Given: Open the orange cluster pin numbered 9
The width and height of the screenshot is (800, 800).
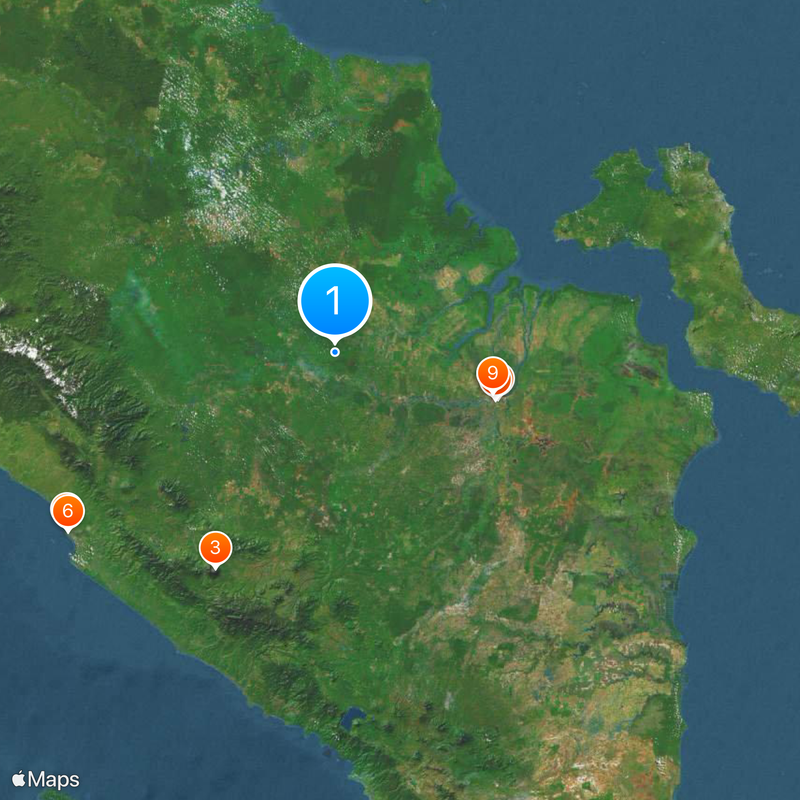Looking at the screenshot, I should click(x=491, y=374).
